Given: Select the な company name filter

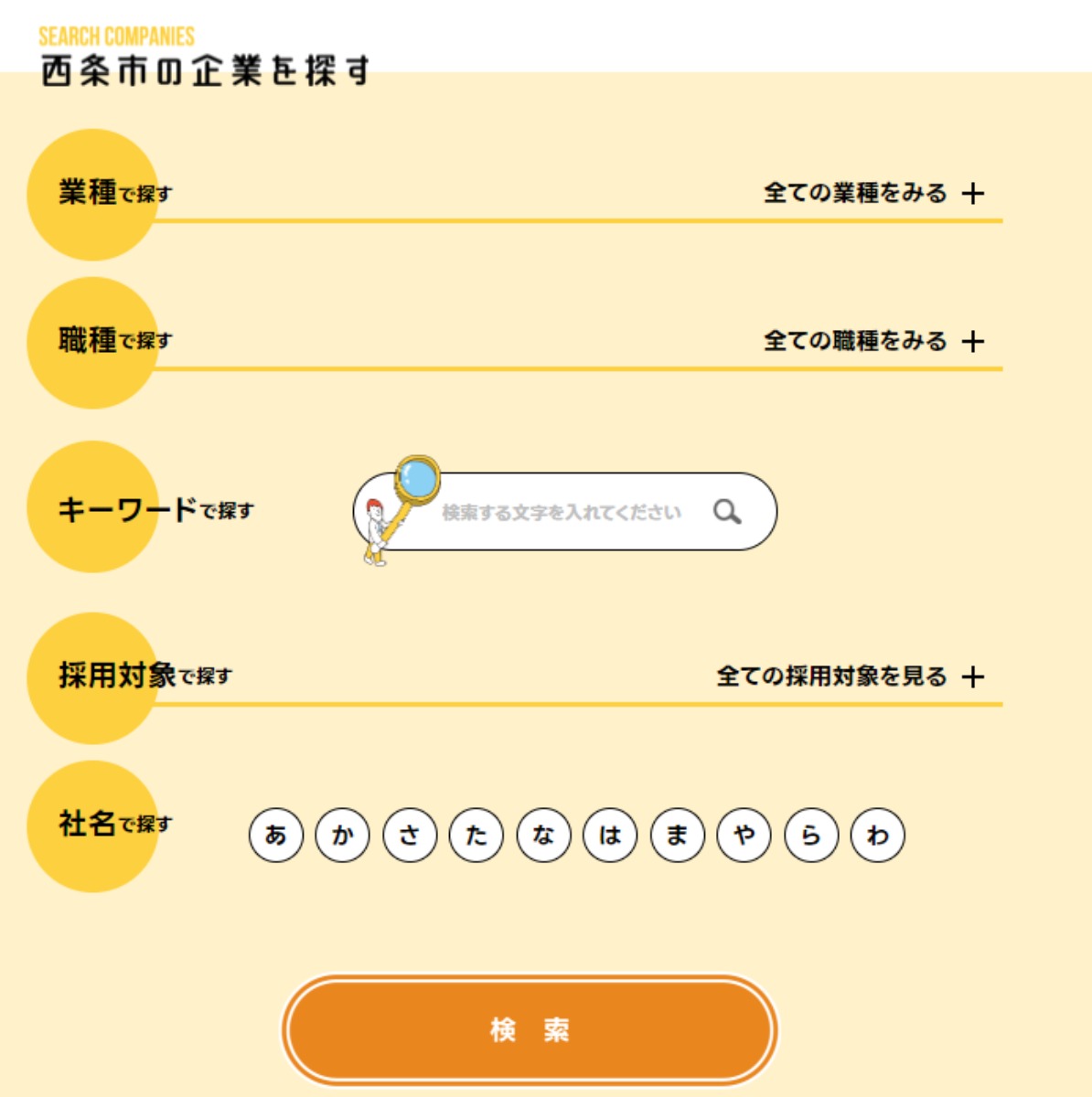Looking at the screenshot, I should pyautogui.click(x=543, y=835).
